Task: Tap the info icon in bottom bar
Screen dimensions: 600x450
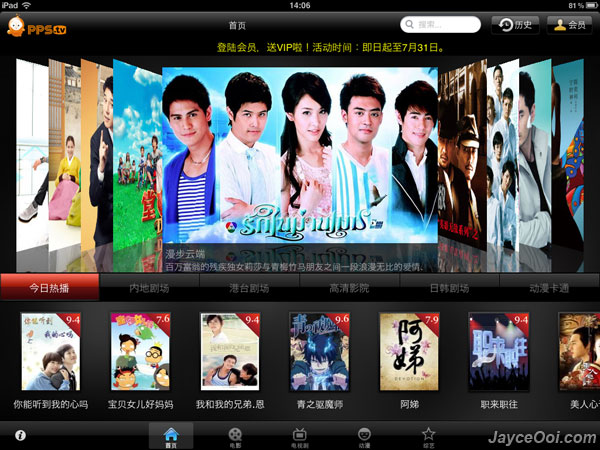Action: [x=20, y=436]
